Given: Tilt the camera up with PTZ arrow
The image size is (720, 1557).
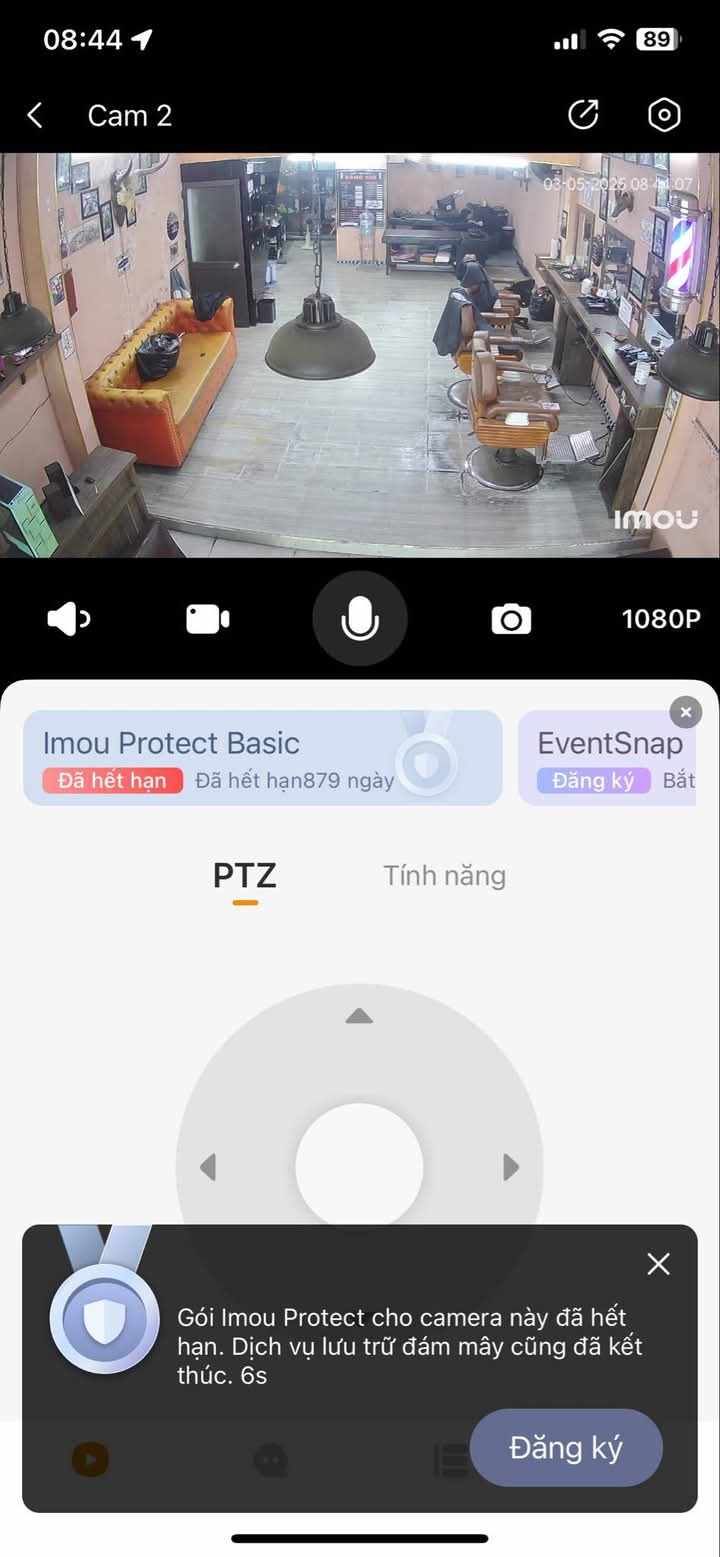Looking at the screenshot, I should tap(359, 1017).
